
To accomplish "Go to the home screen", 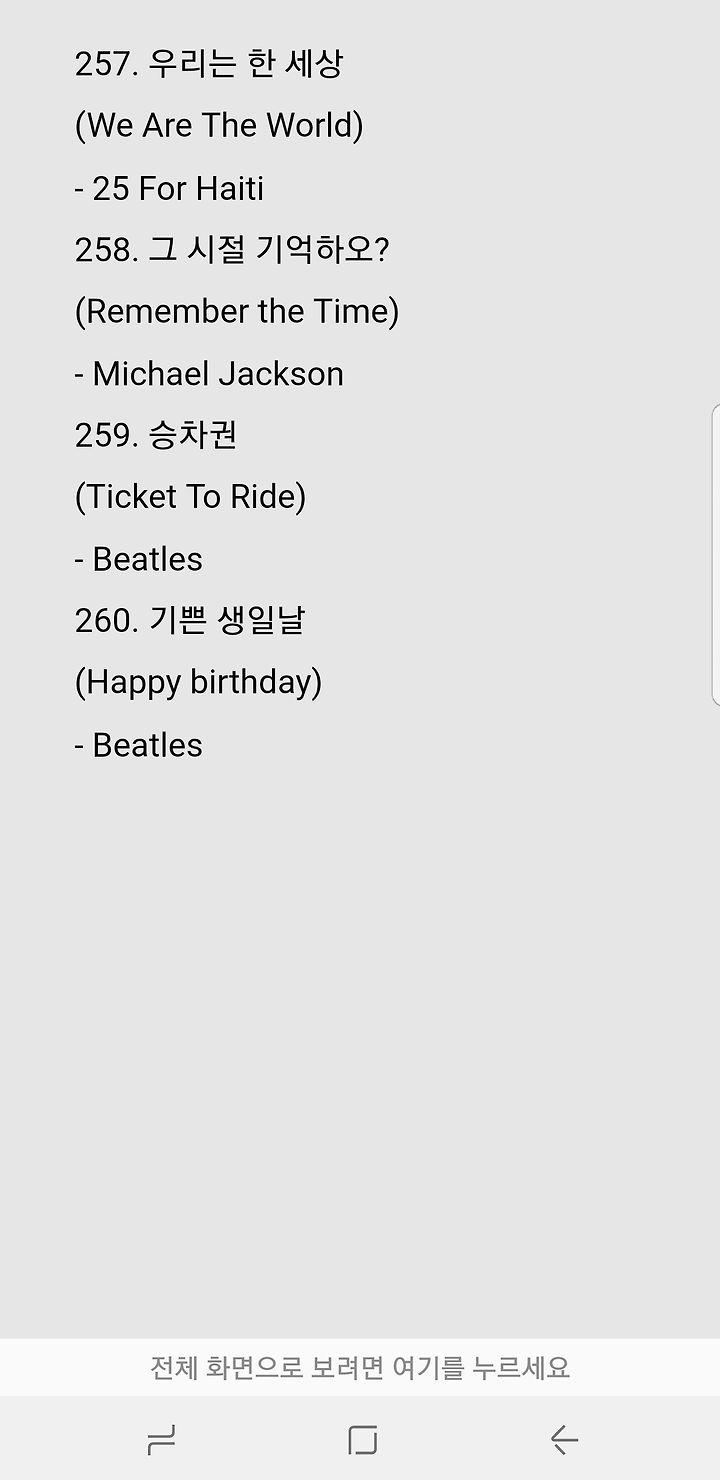I will [x=362, y=1440].
